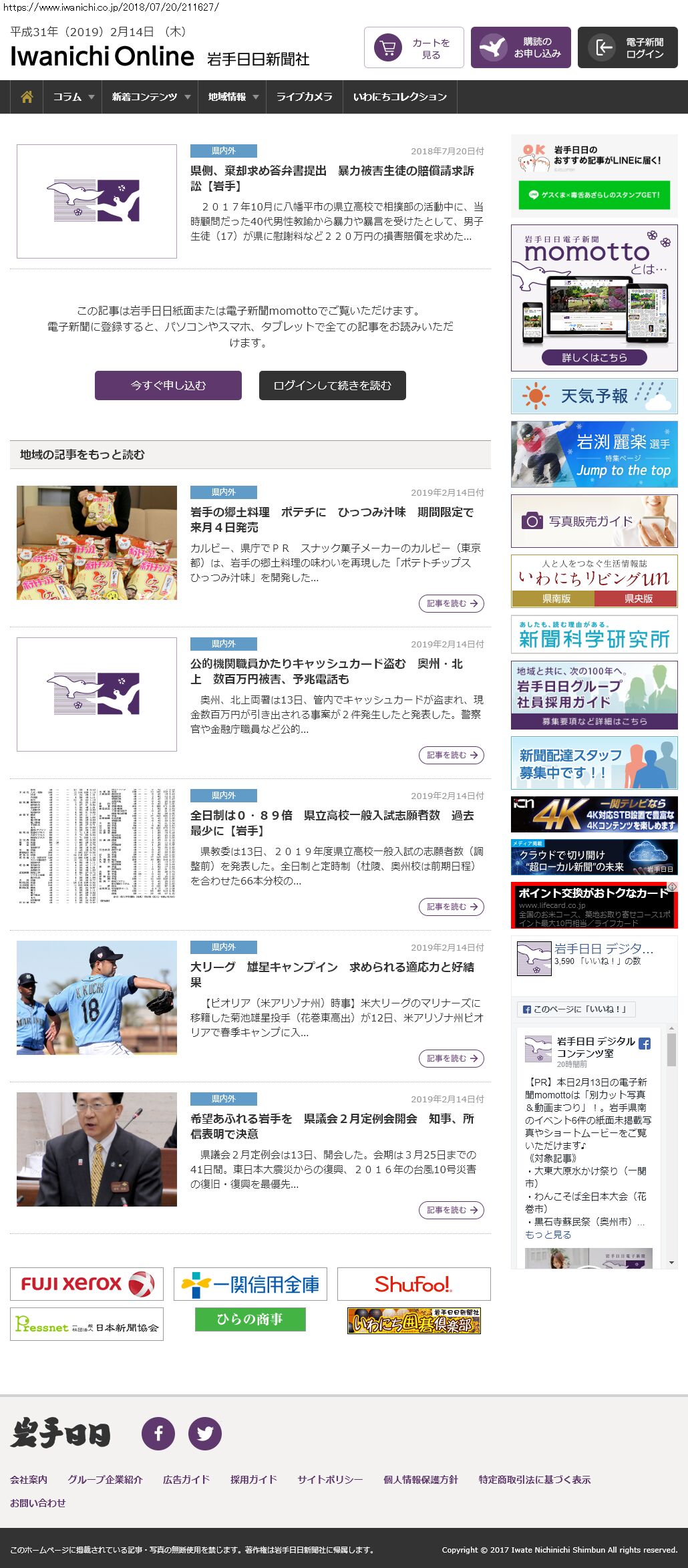Tap 今すぐ申し込む button
Screen dimensions: 688x1568
(168, 385)
